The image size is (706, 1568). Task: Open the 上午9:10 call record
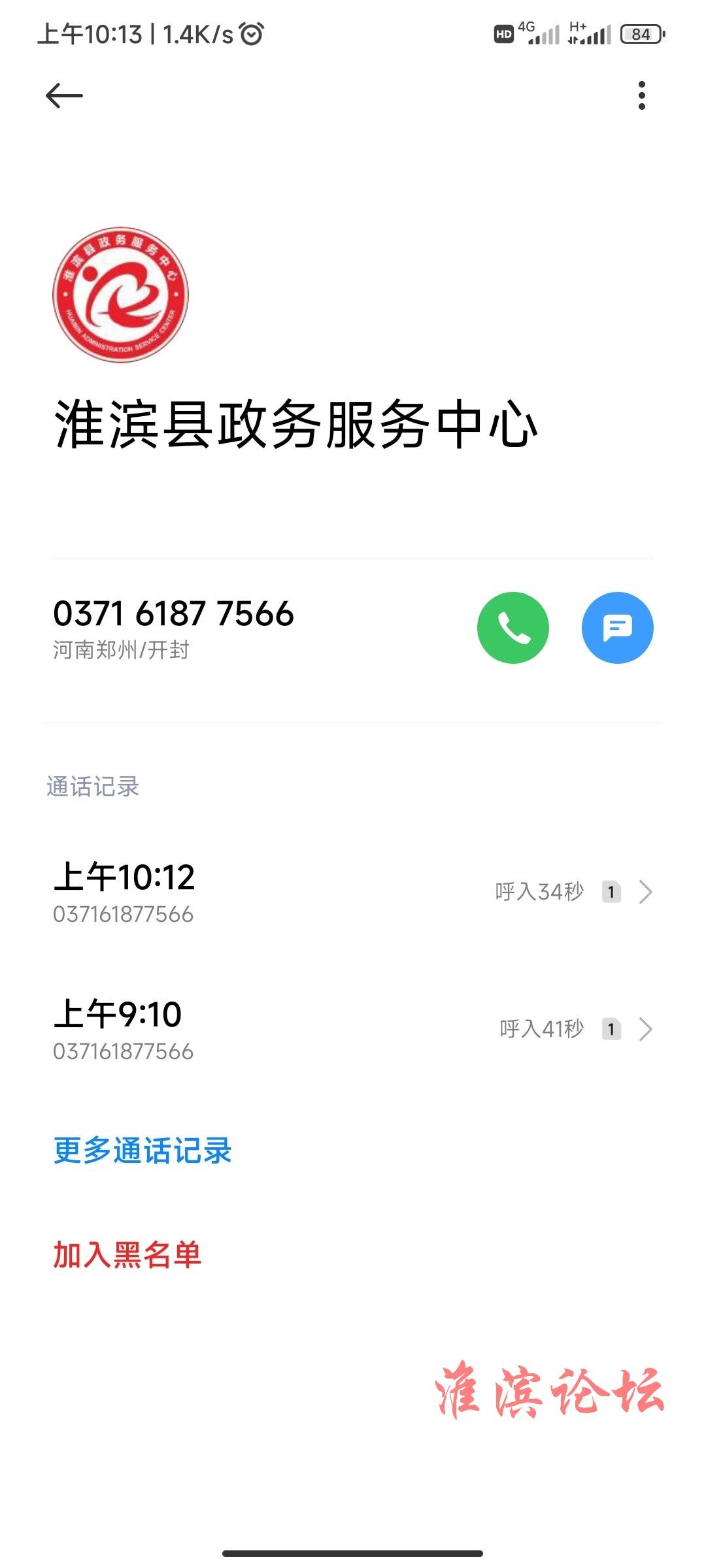(353, 1030)
